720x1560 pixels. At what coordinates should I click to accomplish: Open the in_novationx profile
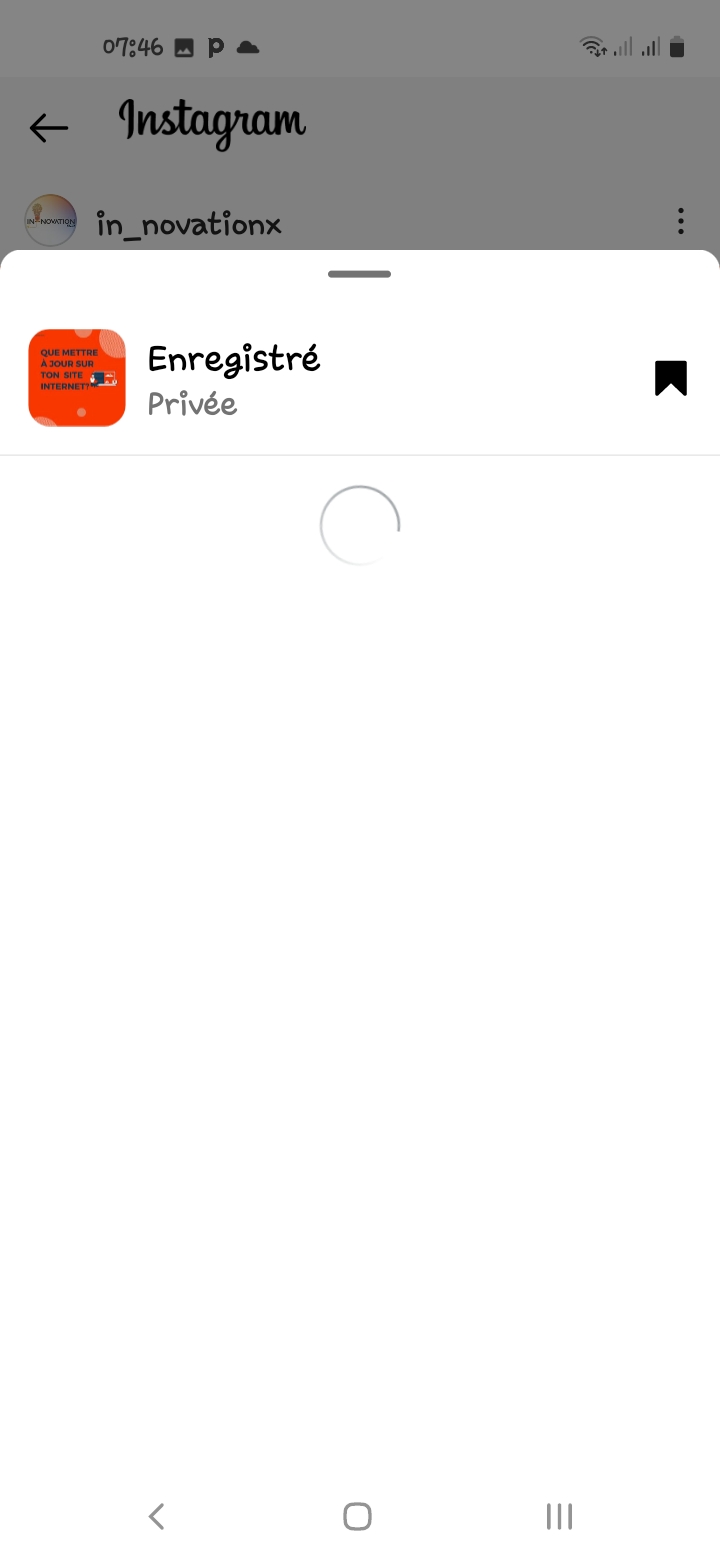[188, 225]
